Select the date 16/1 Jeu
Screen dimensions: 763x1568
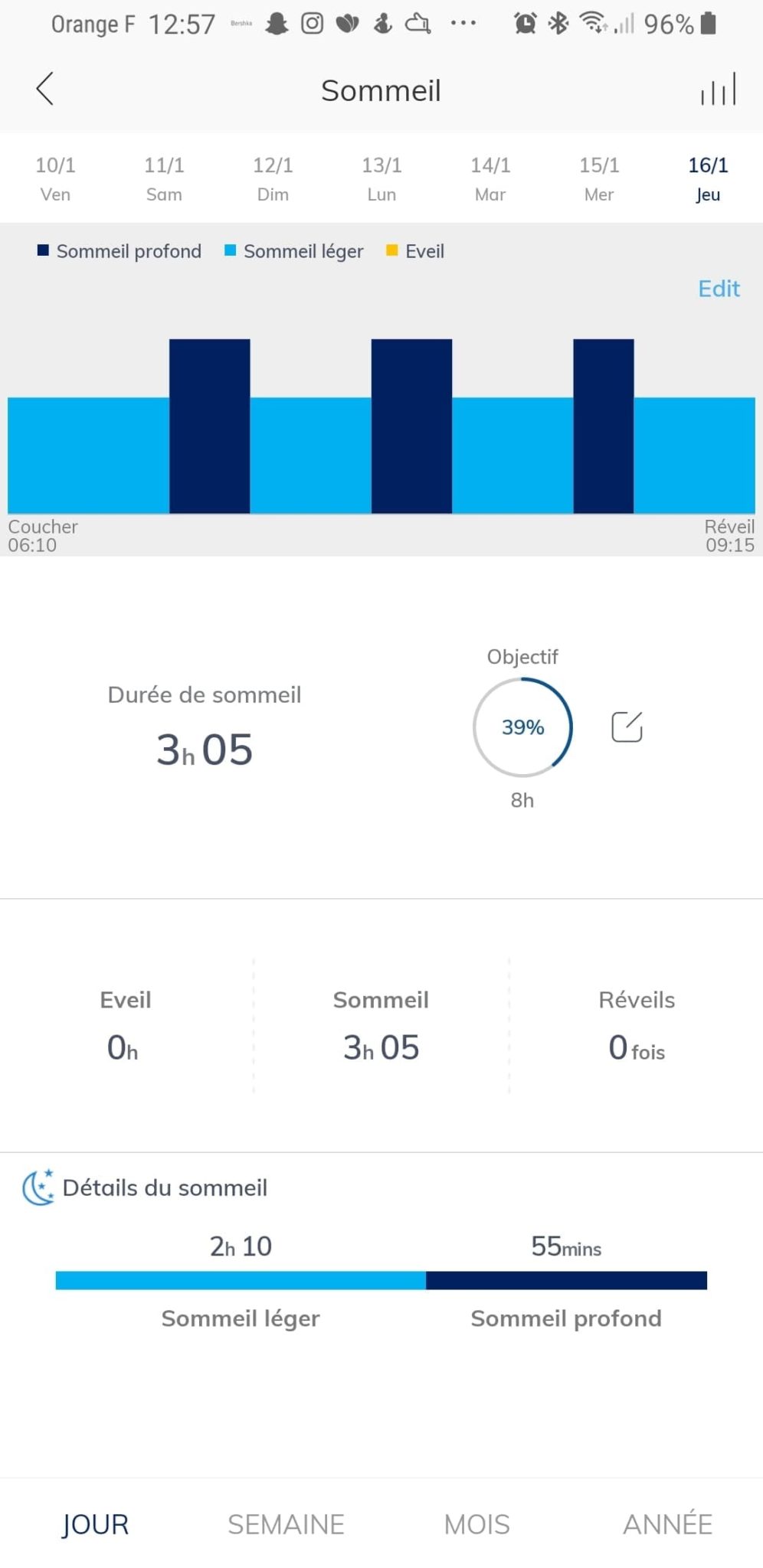[x=708, y=178]
